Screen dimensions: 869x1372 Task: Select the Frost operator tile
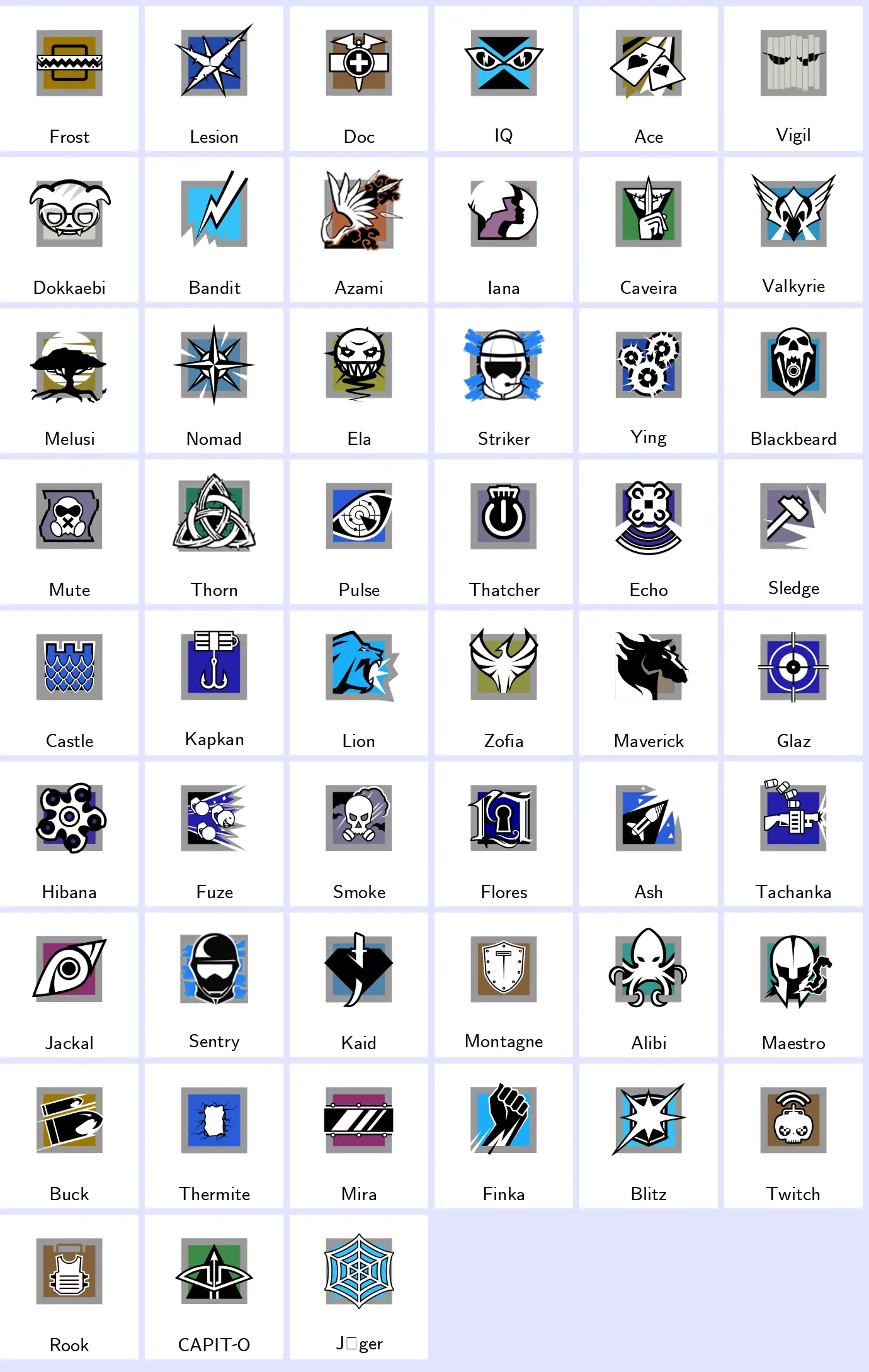coord(69,79)
